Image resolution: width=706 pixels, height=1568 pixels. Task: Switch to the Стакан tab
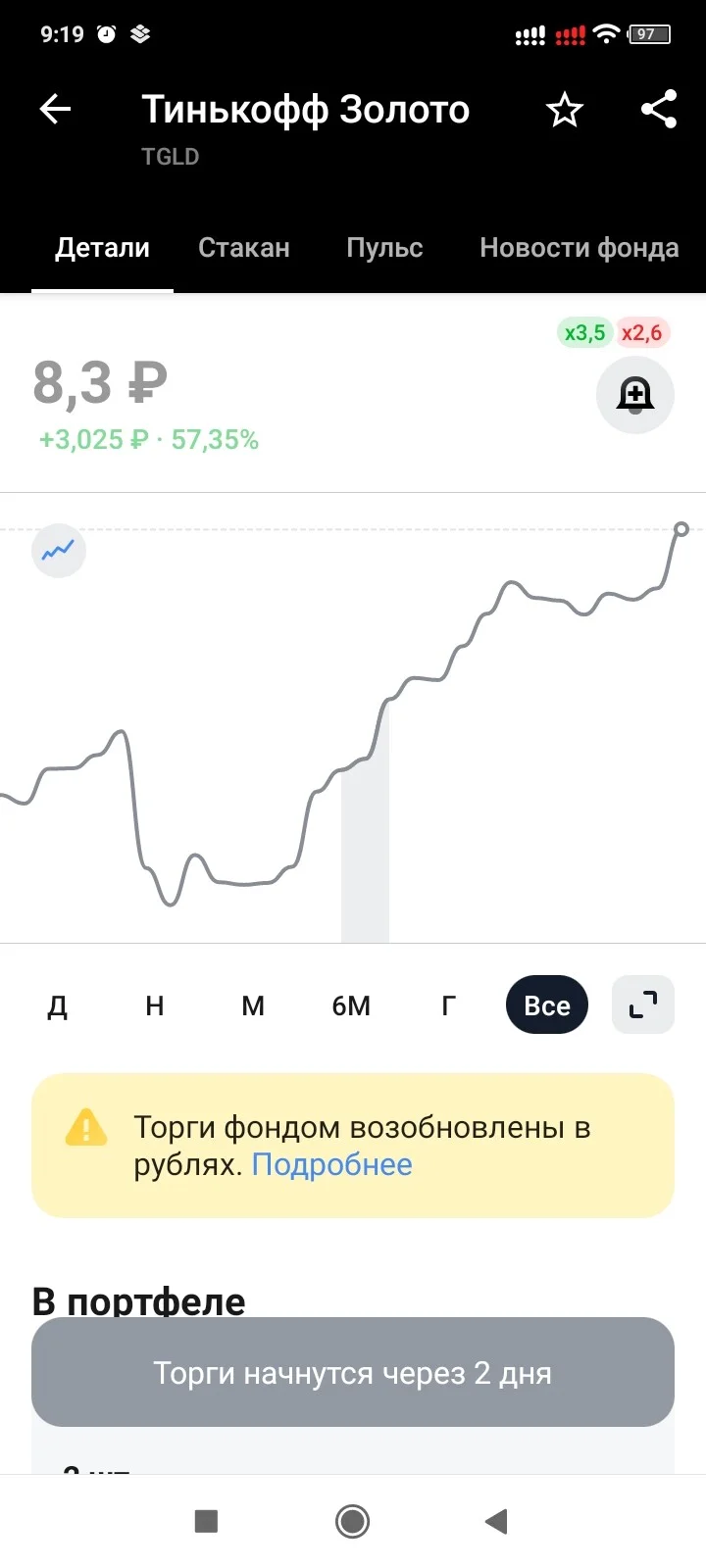coord(244,248)
